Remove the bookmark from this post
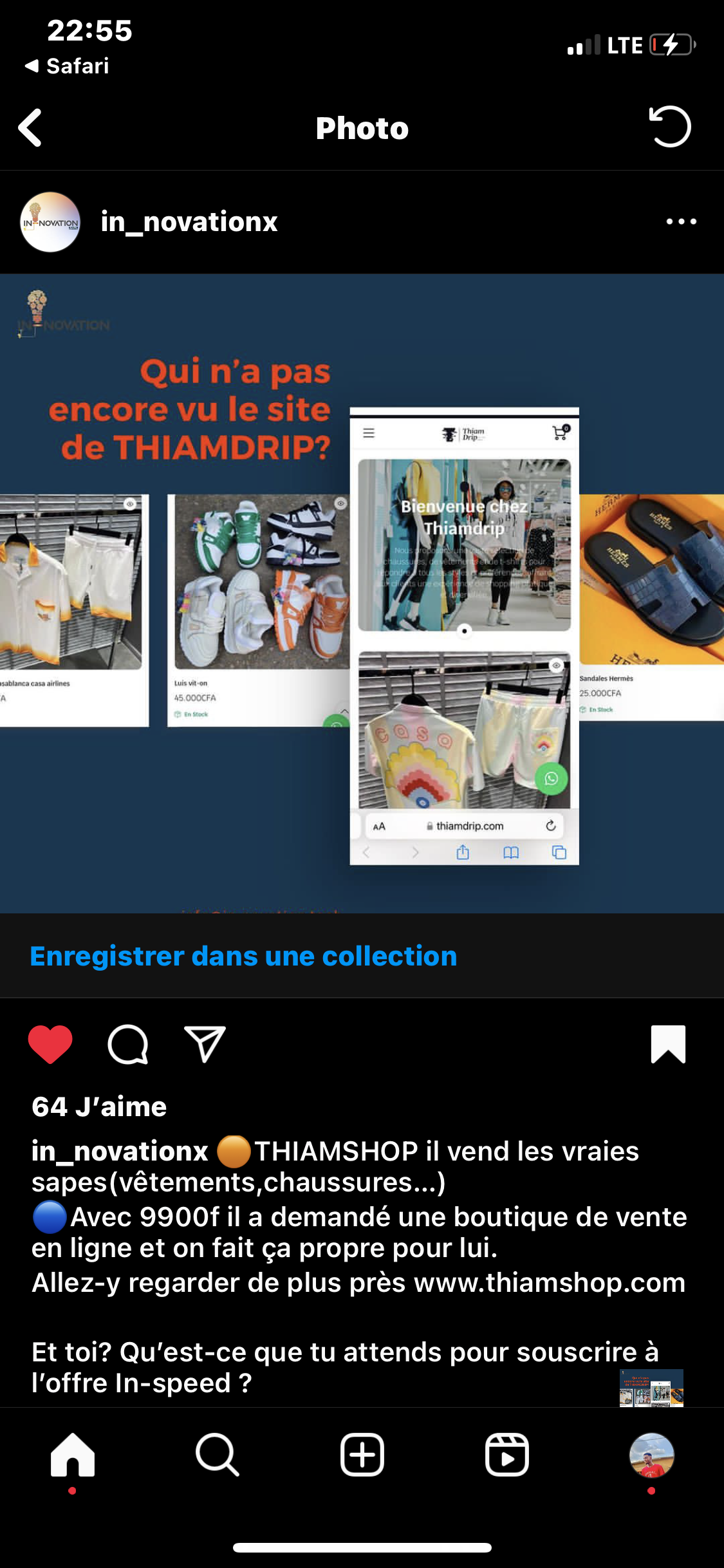724x1568 pixels. pyautogui.click(x=668, y=1043)
